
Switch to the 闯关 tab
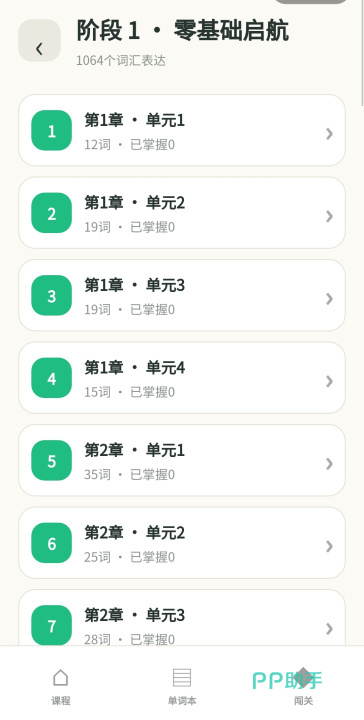coord(303,686)
